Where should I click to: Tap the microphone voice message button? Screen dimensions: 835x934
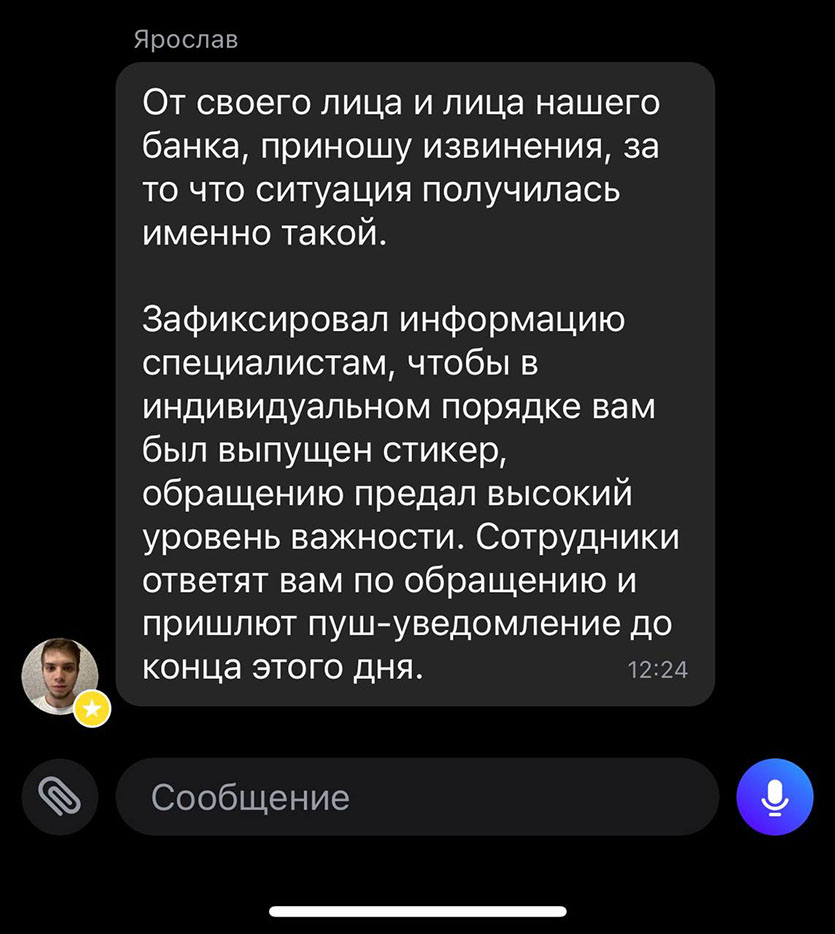tap(774, 796)
